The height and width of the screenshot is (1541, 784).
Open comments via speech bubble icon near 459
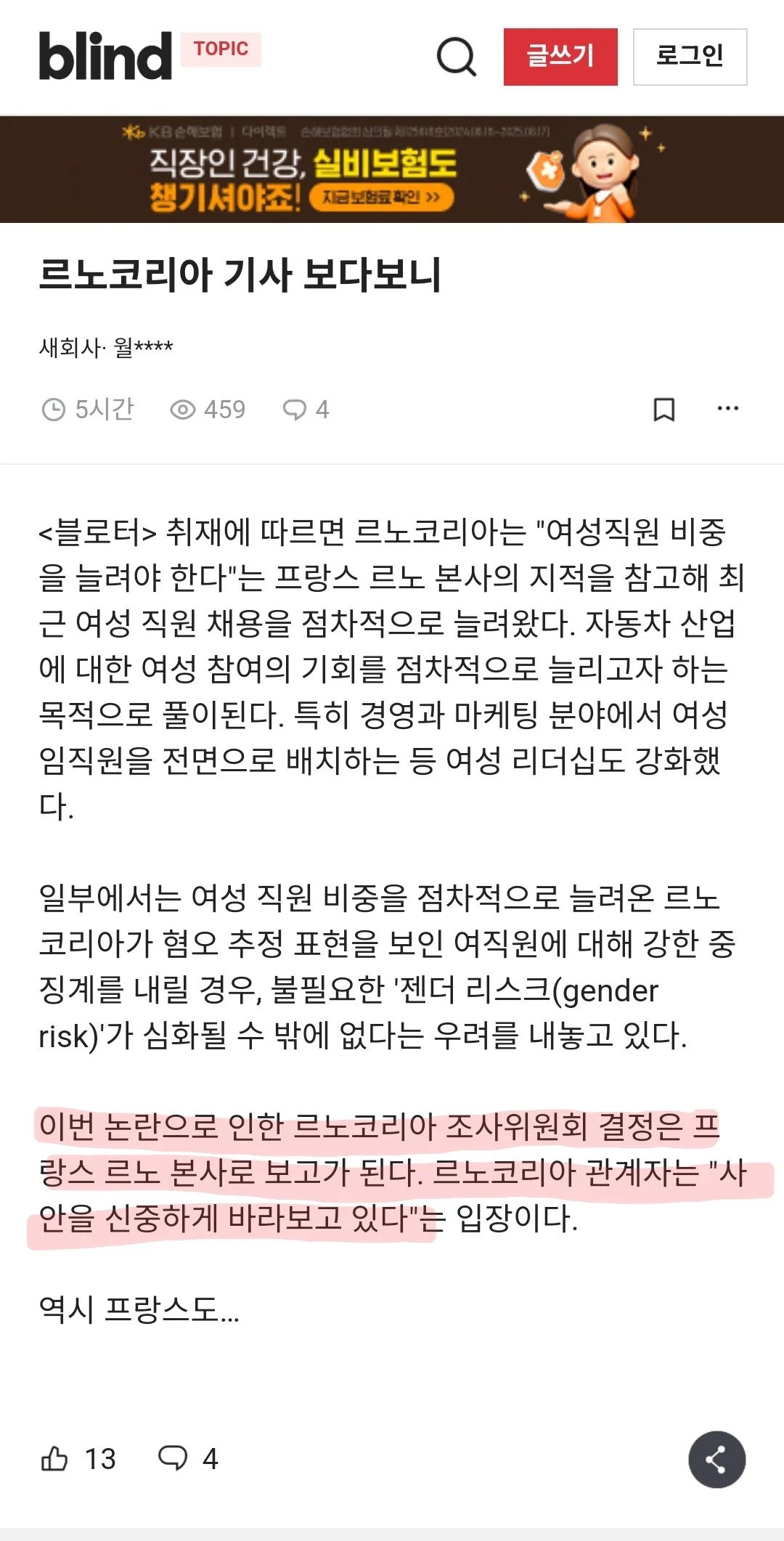293,410
